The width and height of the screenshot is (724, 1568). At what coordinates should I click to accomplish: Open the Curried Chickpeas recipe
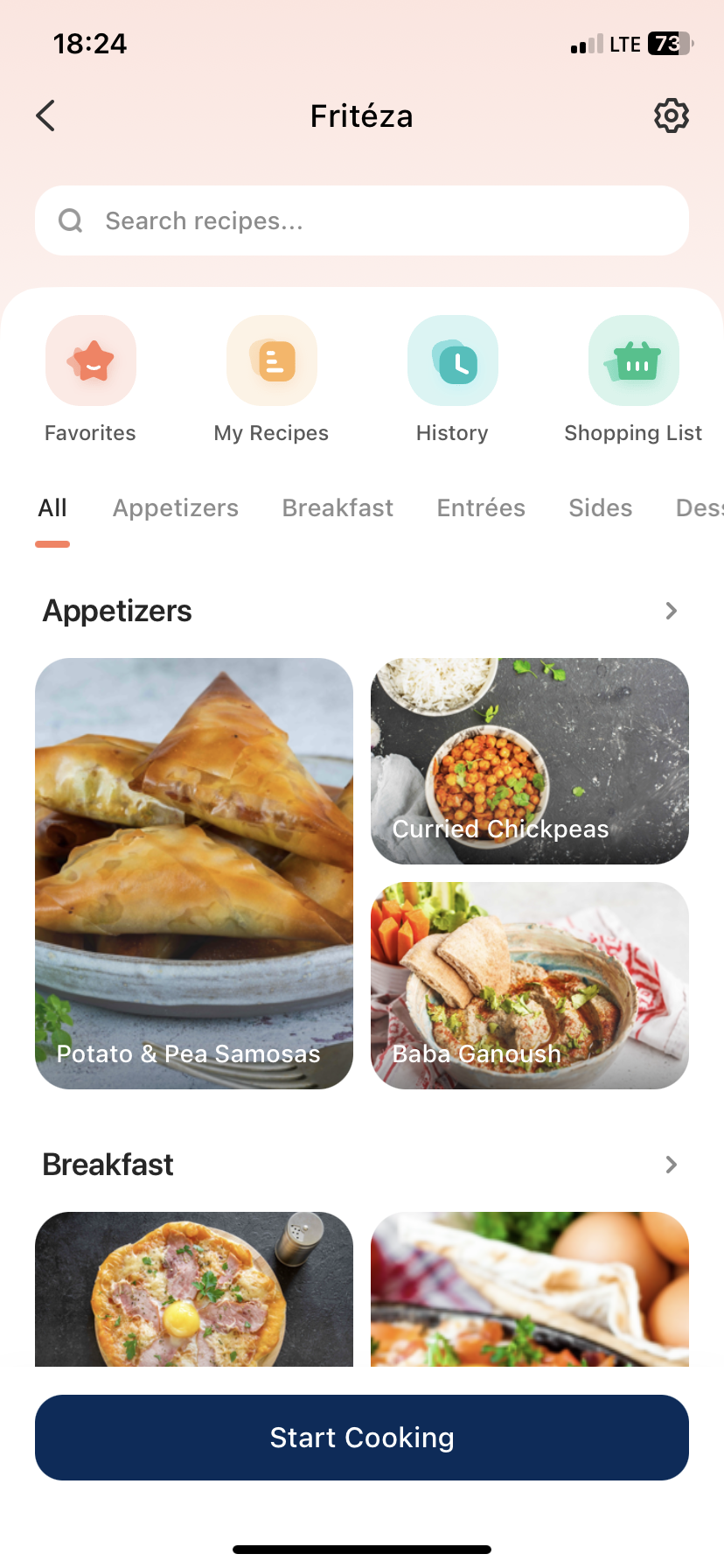(530, 761)
